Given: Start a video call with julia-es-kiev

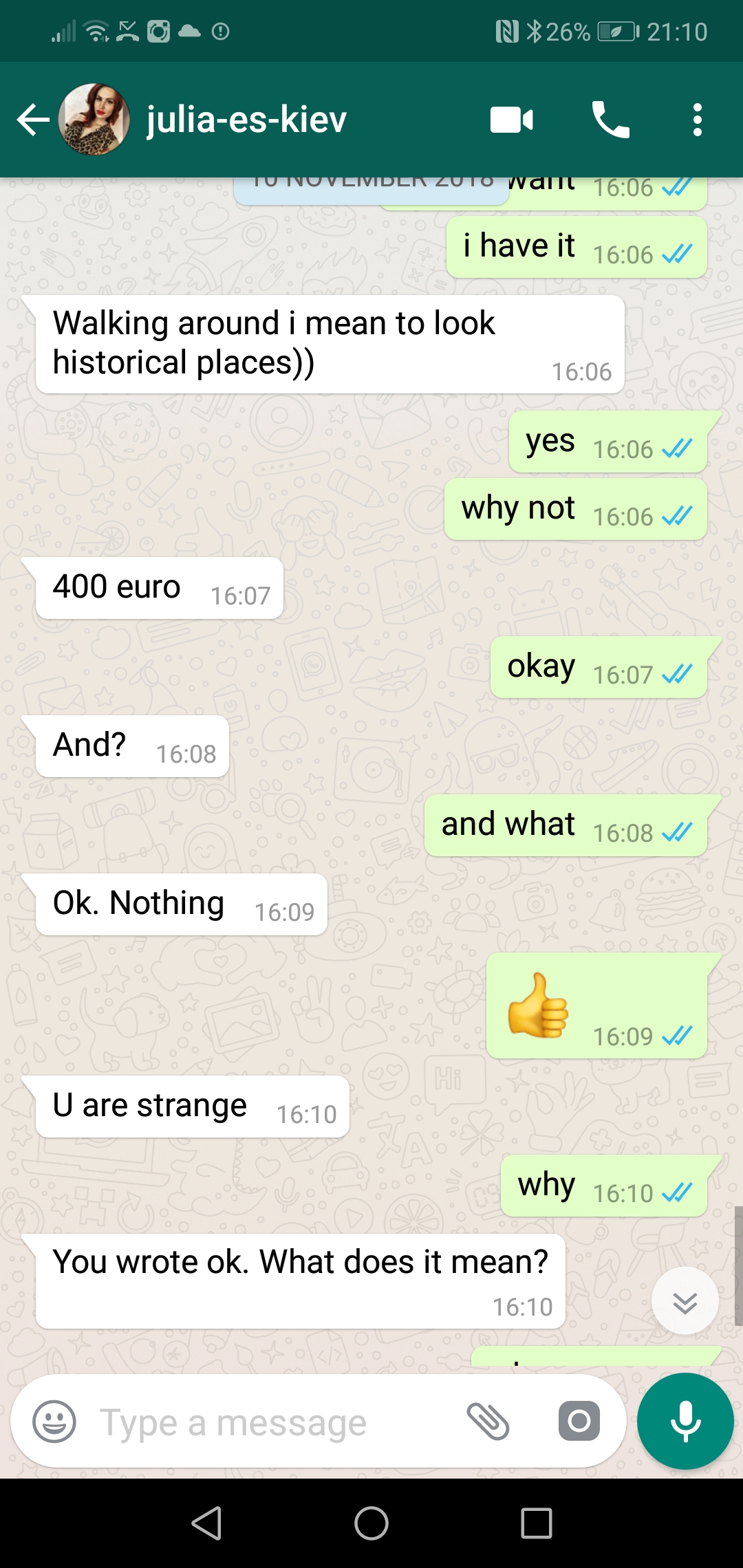Looking at the screenshot, I should 512,119.
